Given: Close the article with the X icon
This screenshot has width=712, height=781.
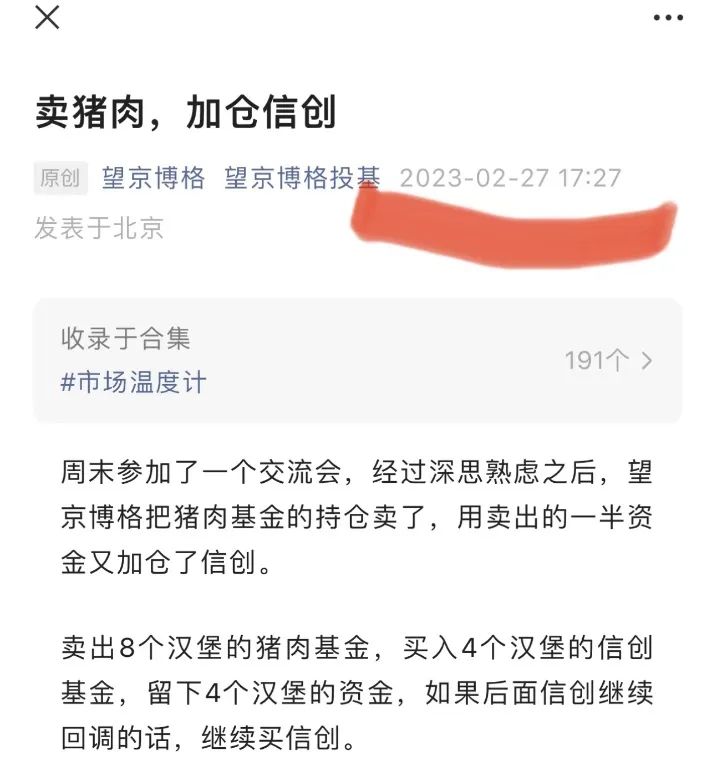Looking at the screenshot, I should [47, 17].
